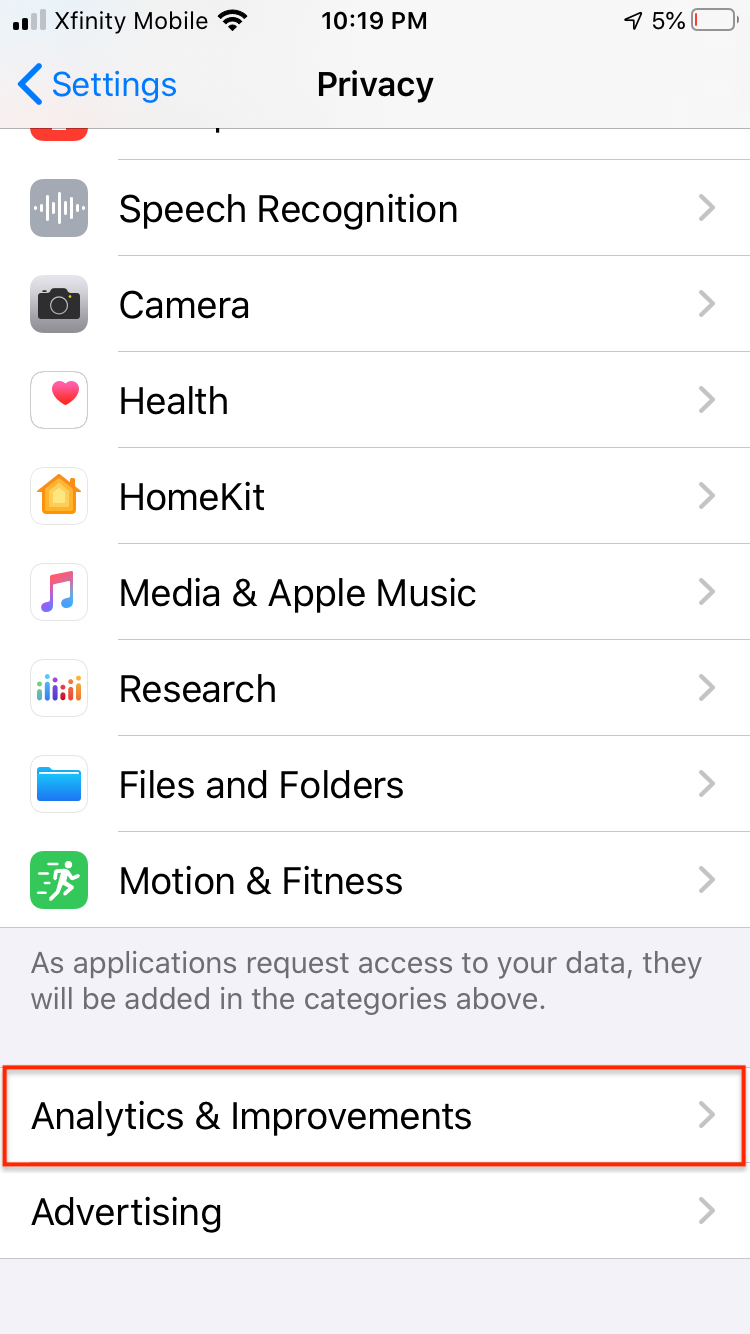The height and width of the screenshot is (1334, 750).
Task: Open Camera privacy settings
Action: point(375,304)
